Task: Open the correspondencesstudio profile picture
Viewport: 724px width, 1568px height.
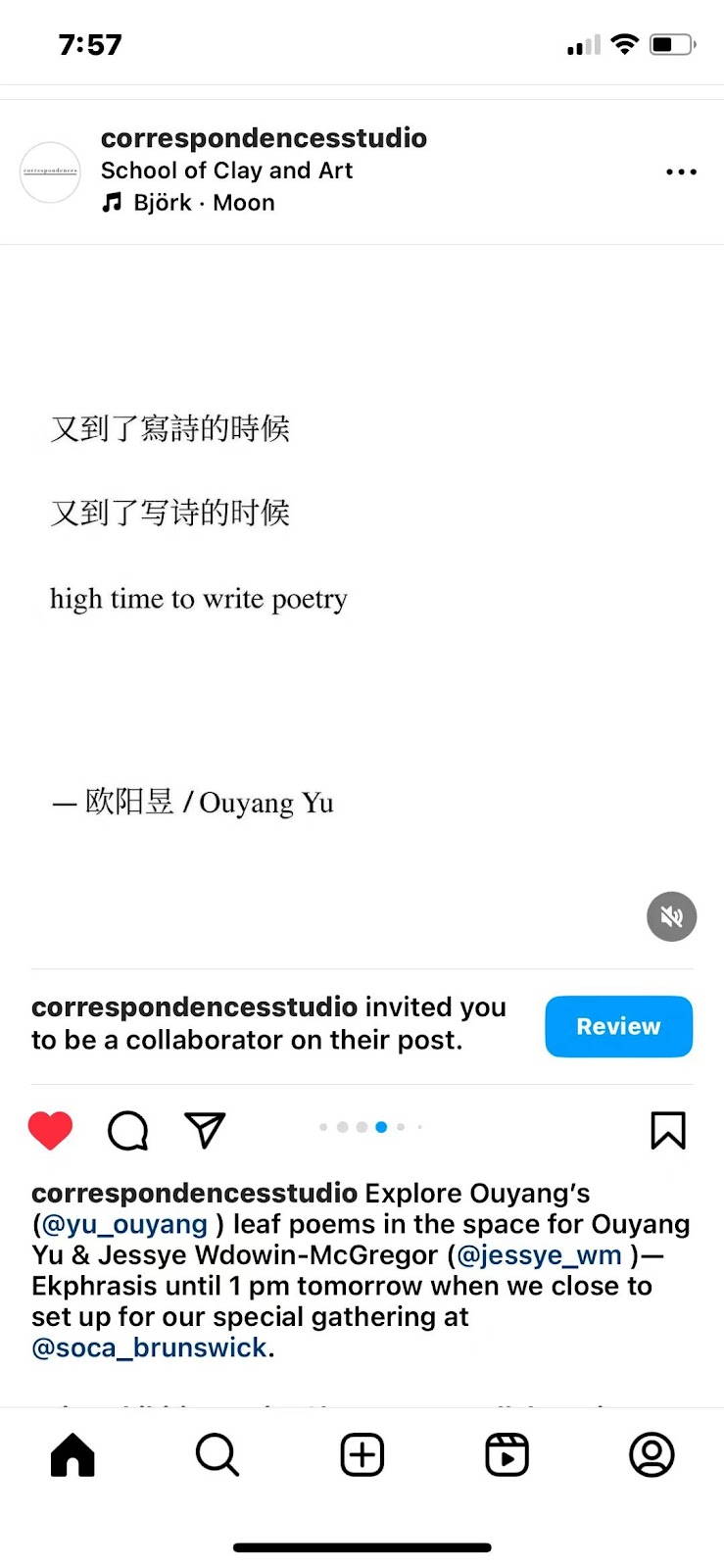Action: [50, 171]
